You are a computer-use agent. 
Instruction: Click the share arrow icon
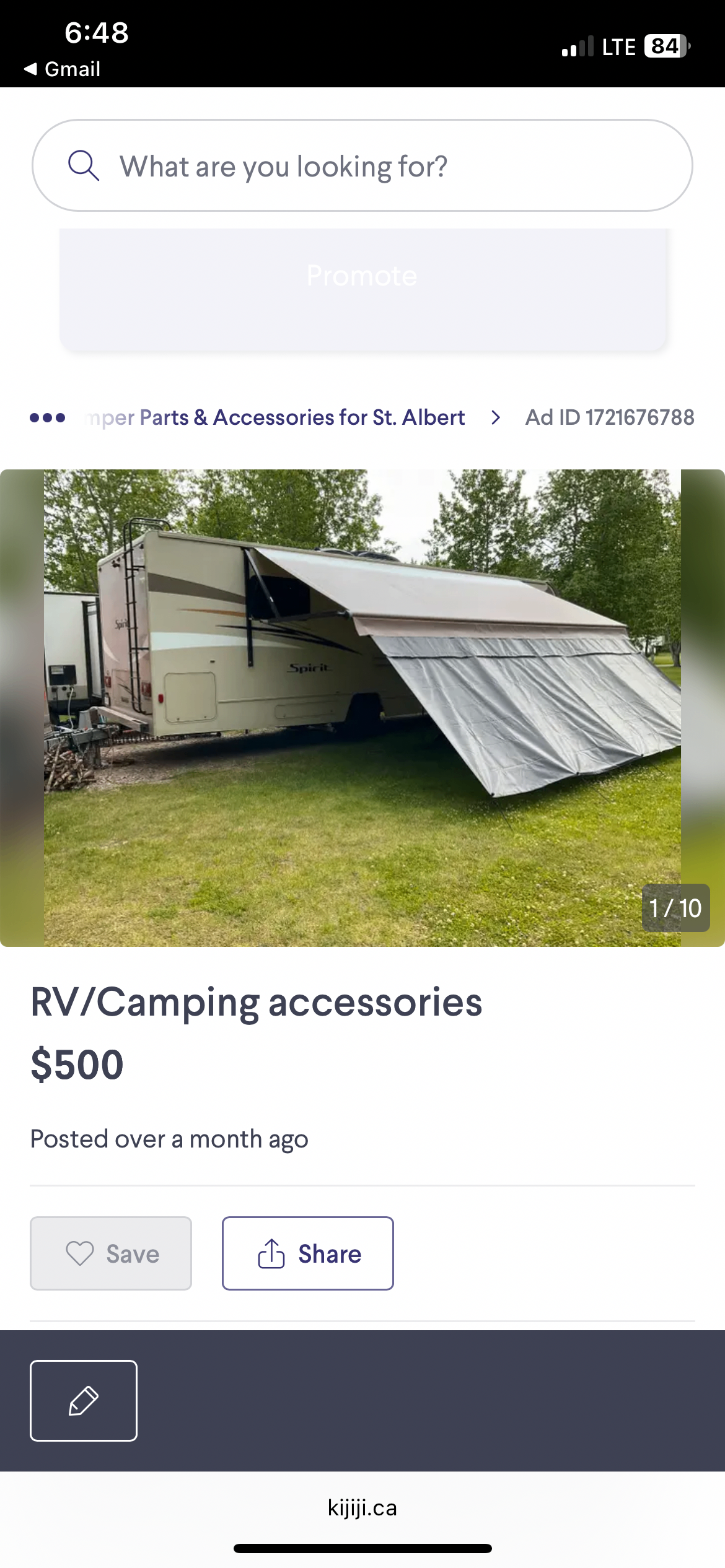[x=271, y=1253]
